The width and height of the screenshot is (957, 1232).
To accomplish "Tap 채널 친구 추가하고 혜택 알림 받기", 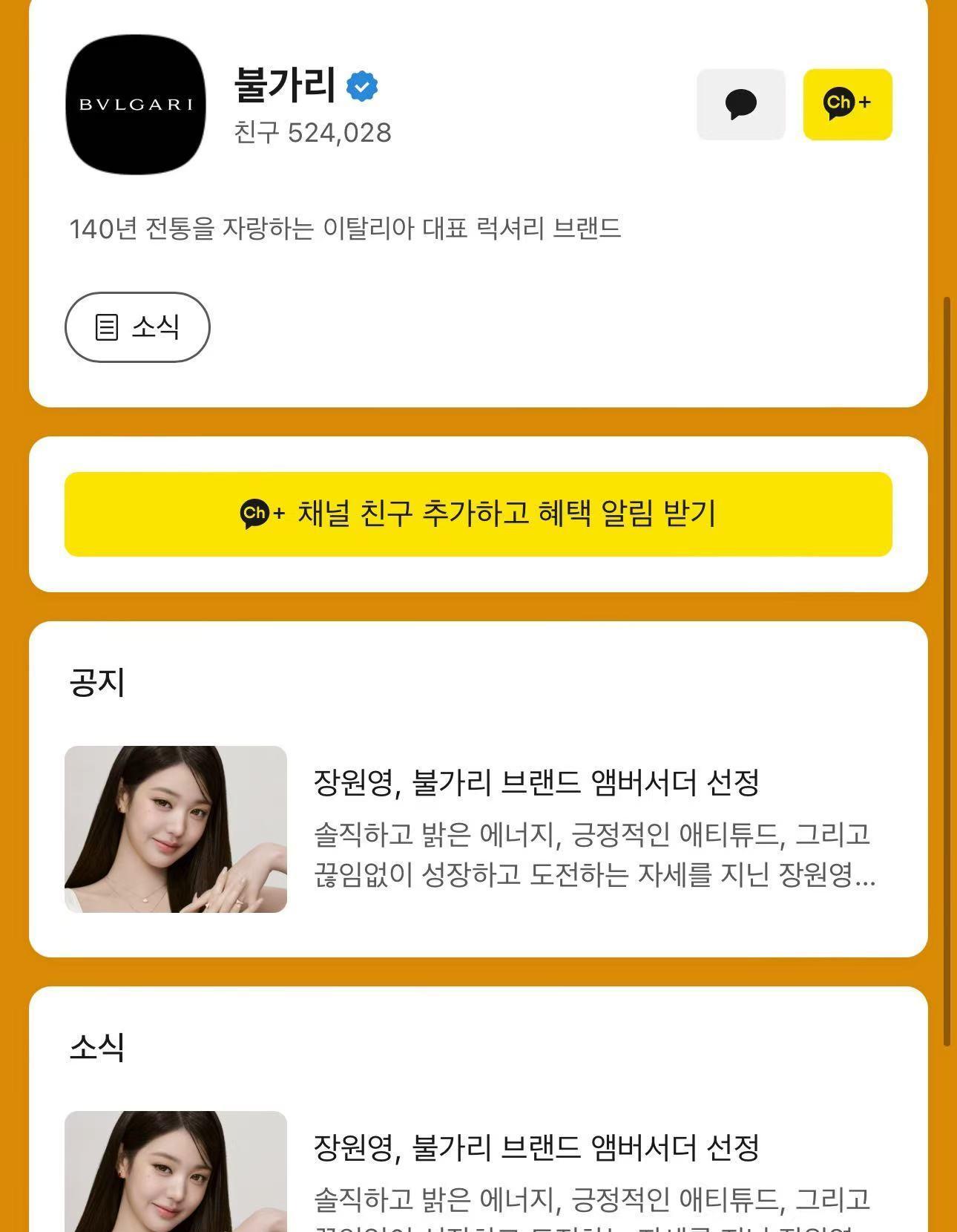I will pos(478,514).
